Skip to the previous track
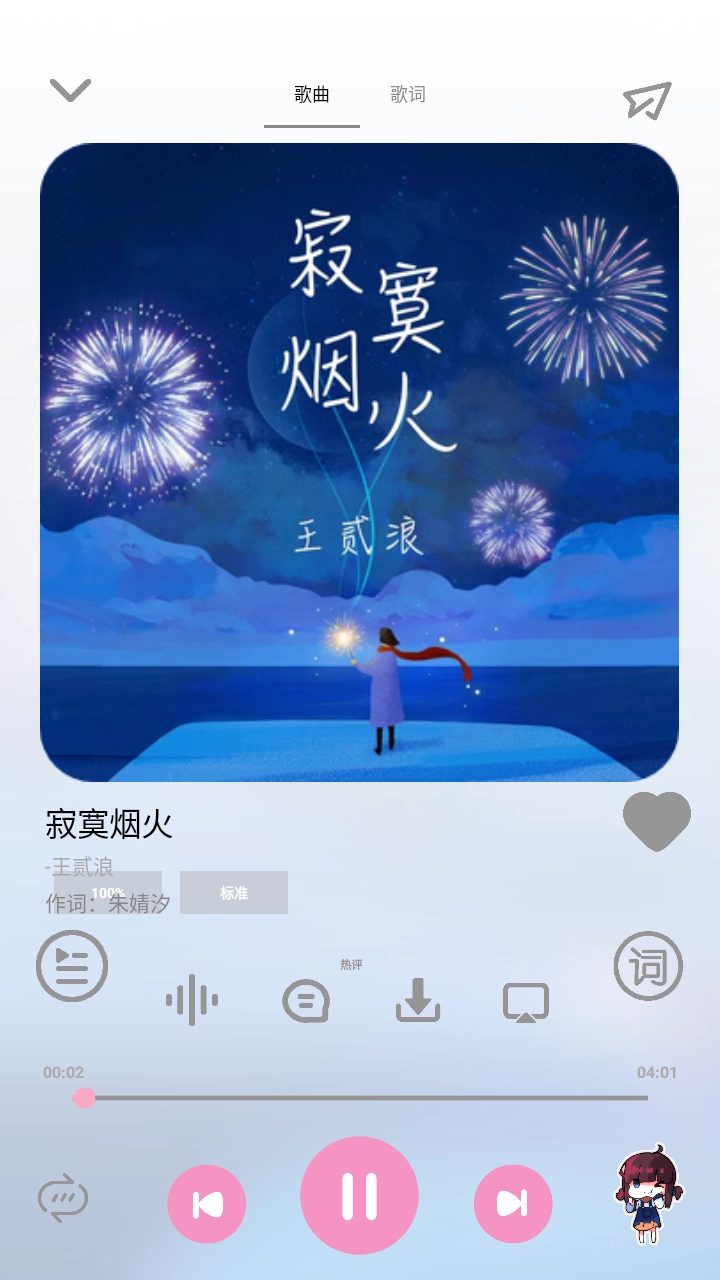This screenshot has width=720, height=1280. point(207,1204)
